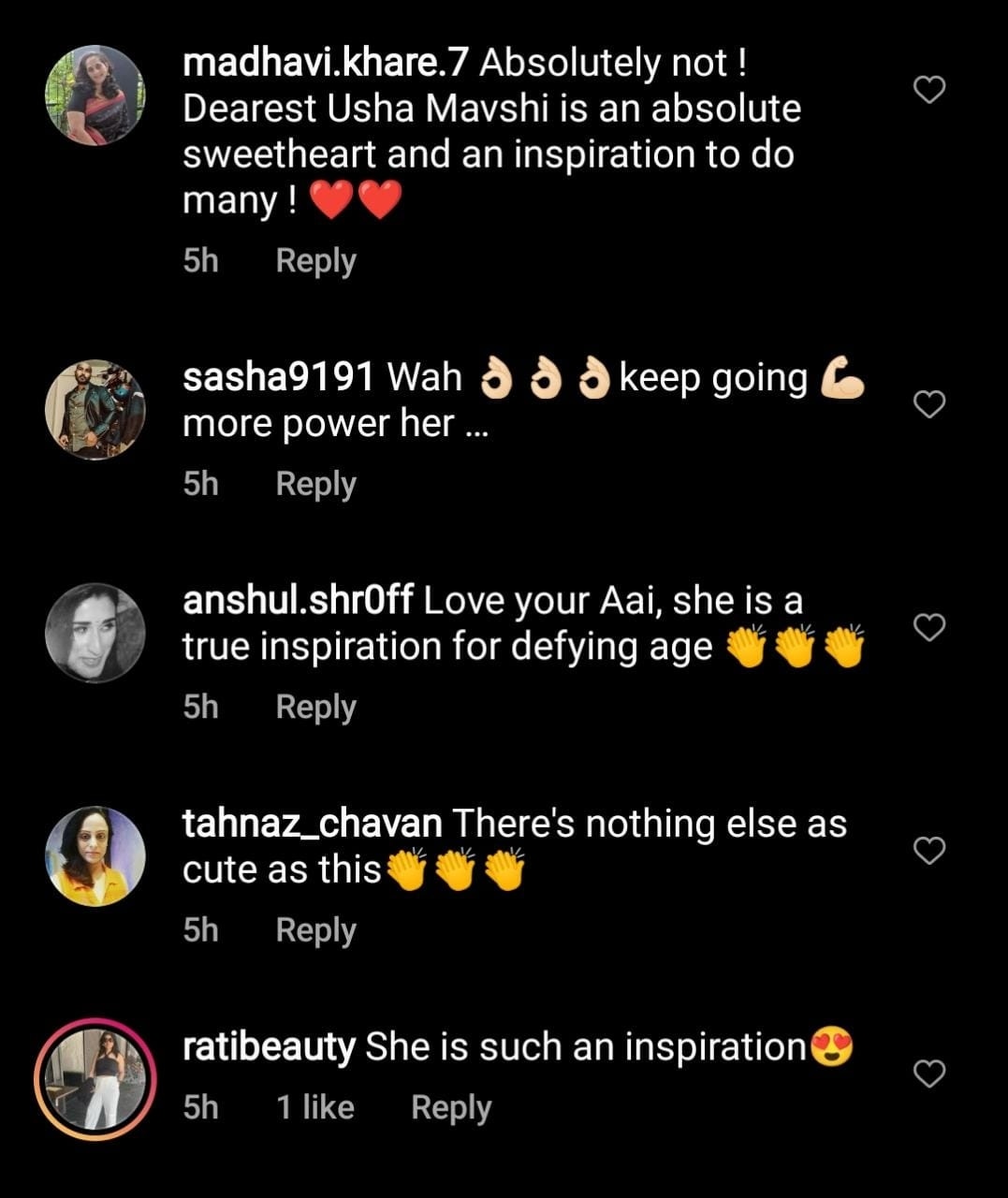
Task: View ratibeauty's story from avatar ring
Action: [95, 1078]
